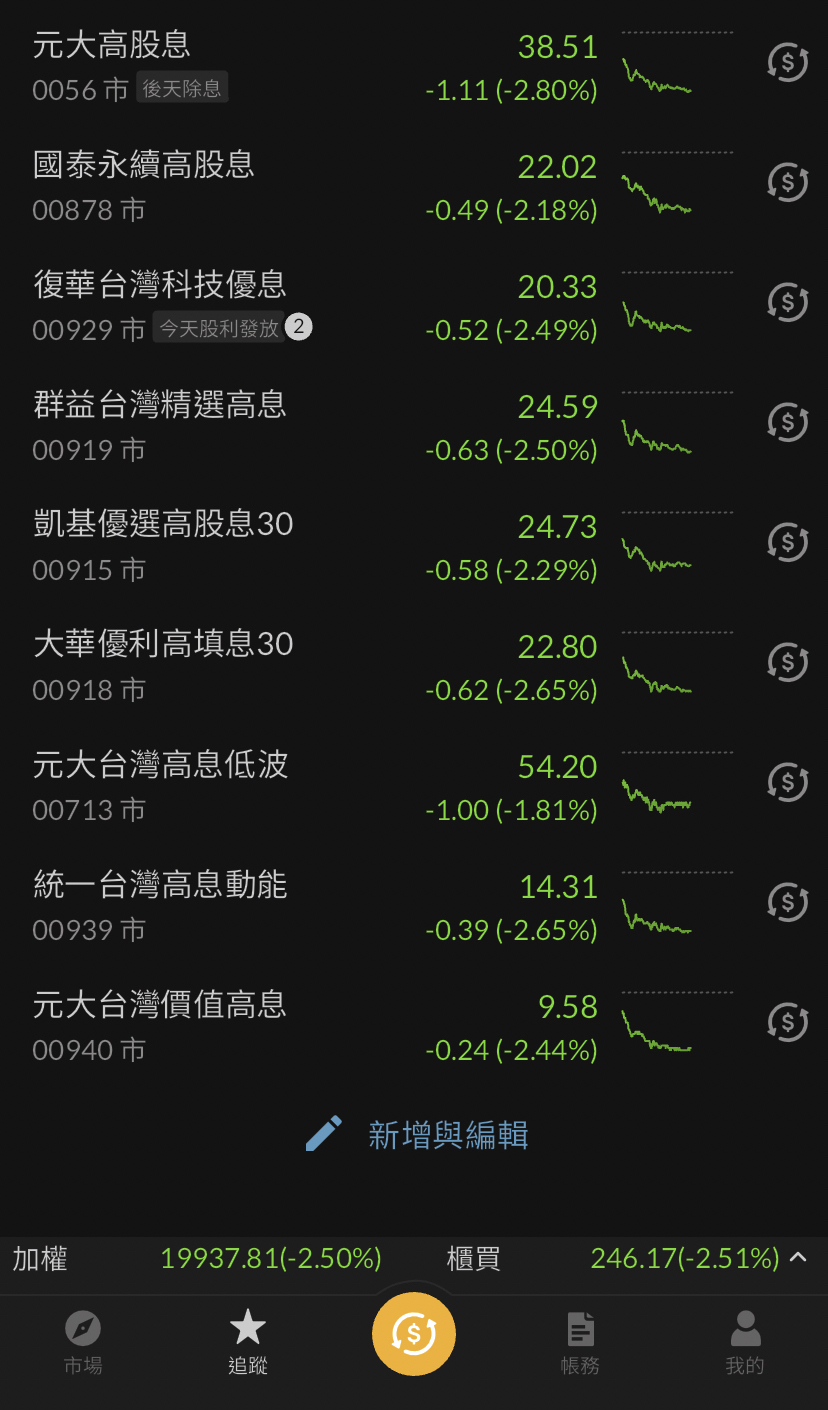Click the pencil edit icon beside 新增與編輯
This screenshot has width=828, height=1410.
coord(323,1134)
